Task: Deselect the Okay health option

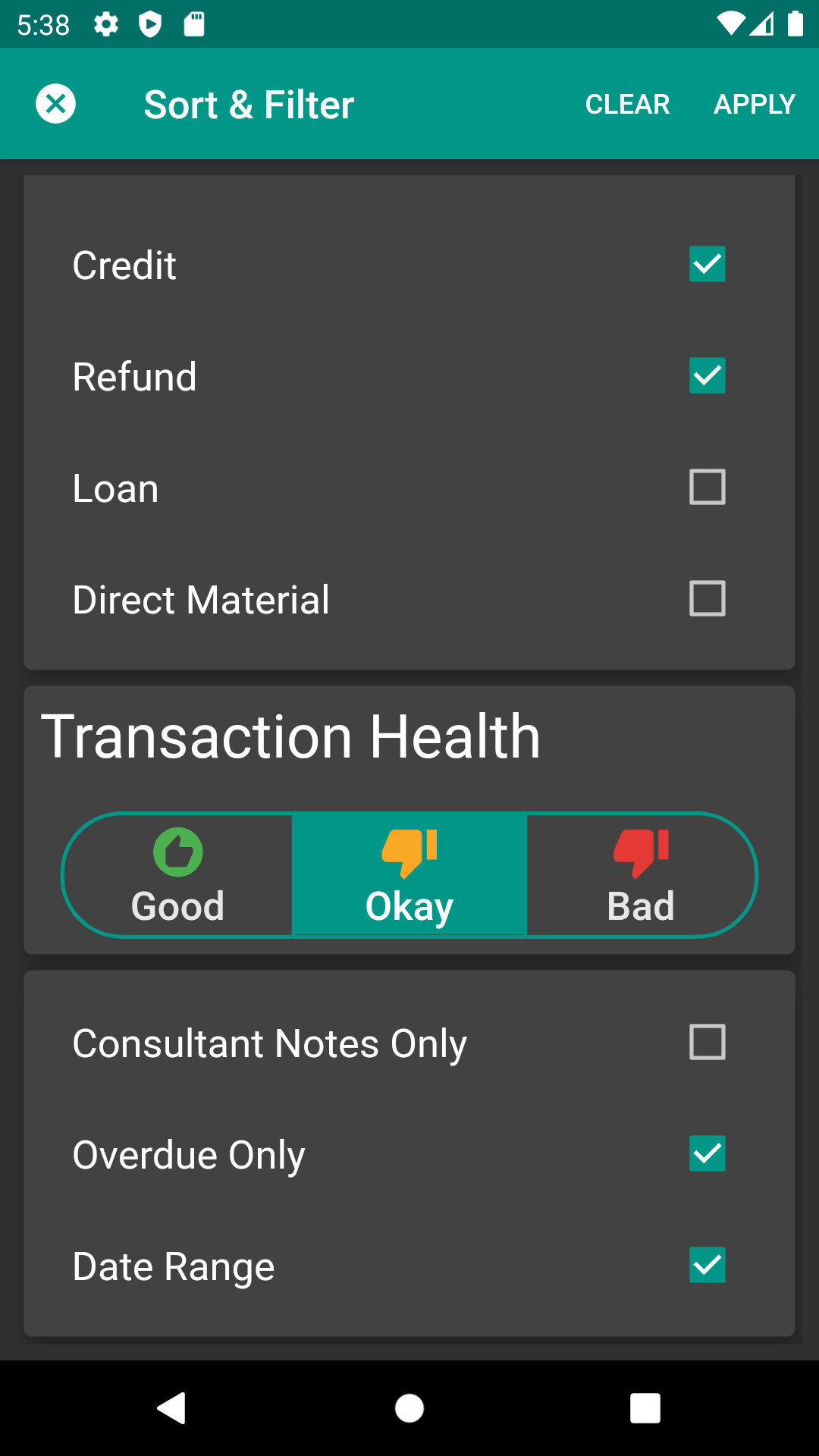Action: pyautogui.click(x=409, y=875)
